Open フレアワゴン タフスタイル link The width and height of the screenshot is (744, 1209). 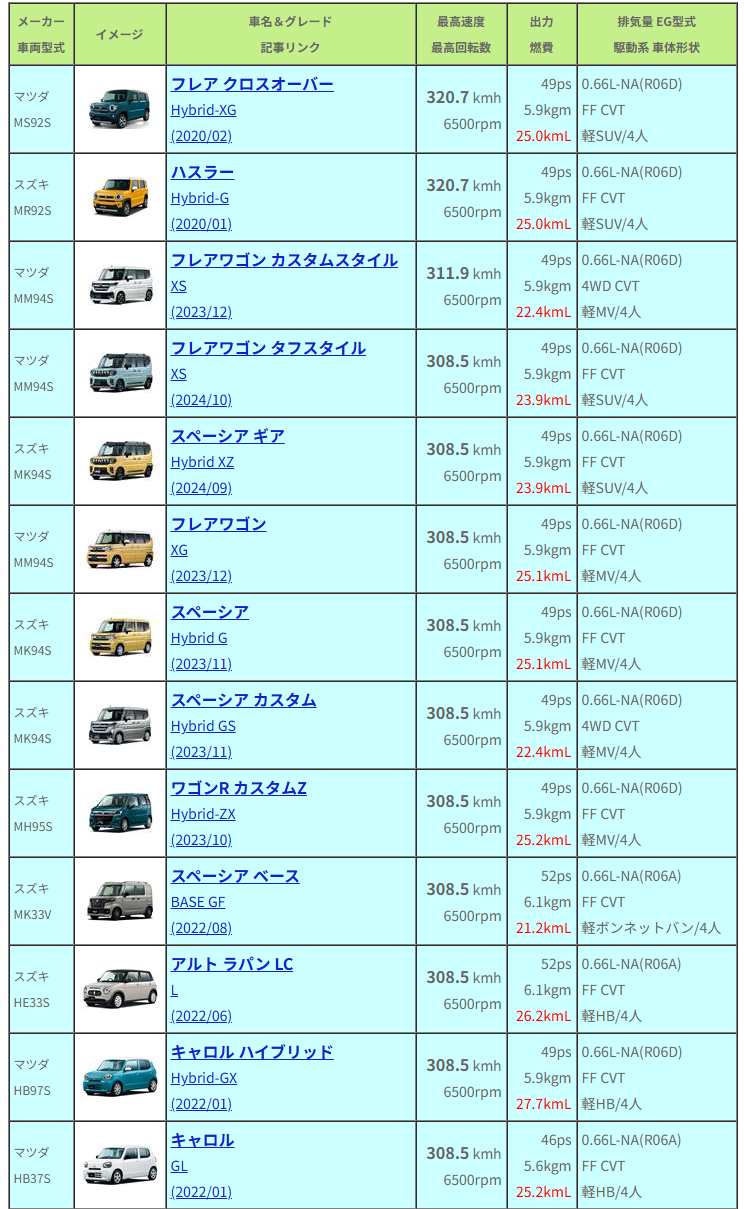(268, 348)
